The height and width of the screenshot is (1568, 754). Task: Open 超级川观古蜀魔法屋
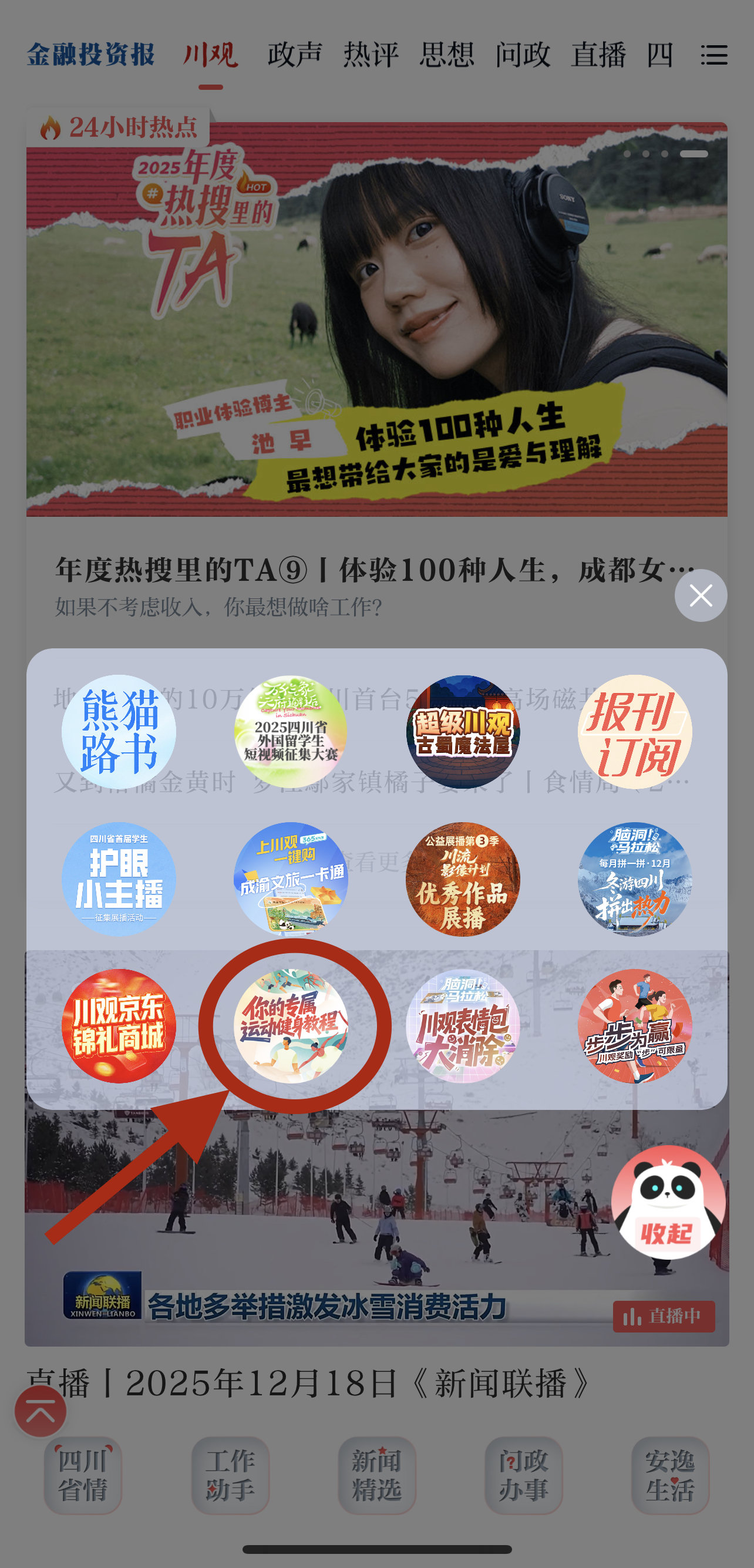(463, 732)
